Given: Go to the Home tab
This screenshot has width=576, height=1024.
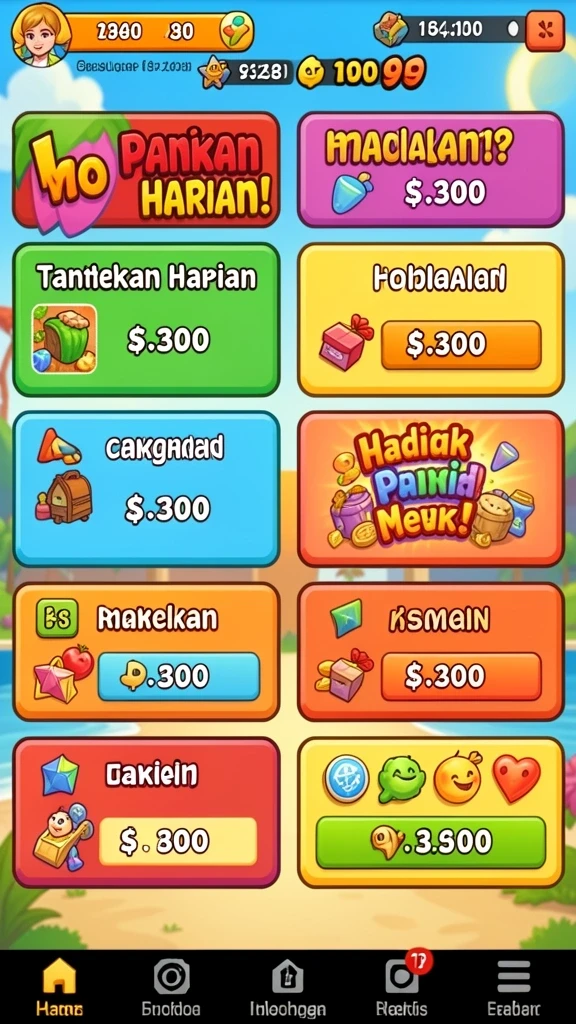Looking at the screenshot, I should 59,987.
